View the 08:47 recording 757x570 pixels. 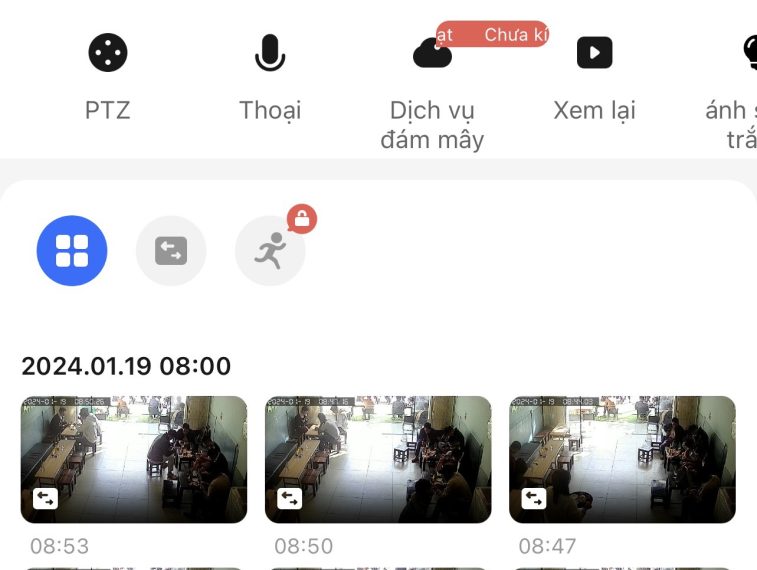tap(622, 459)
